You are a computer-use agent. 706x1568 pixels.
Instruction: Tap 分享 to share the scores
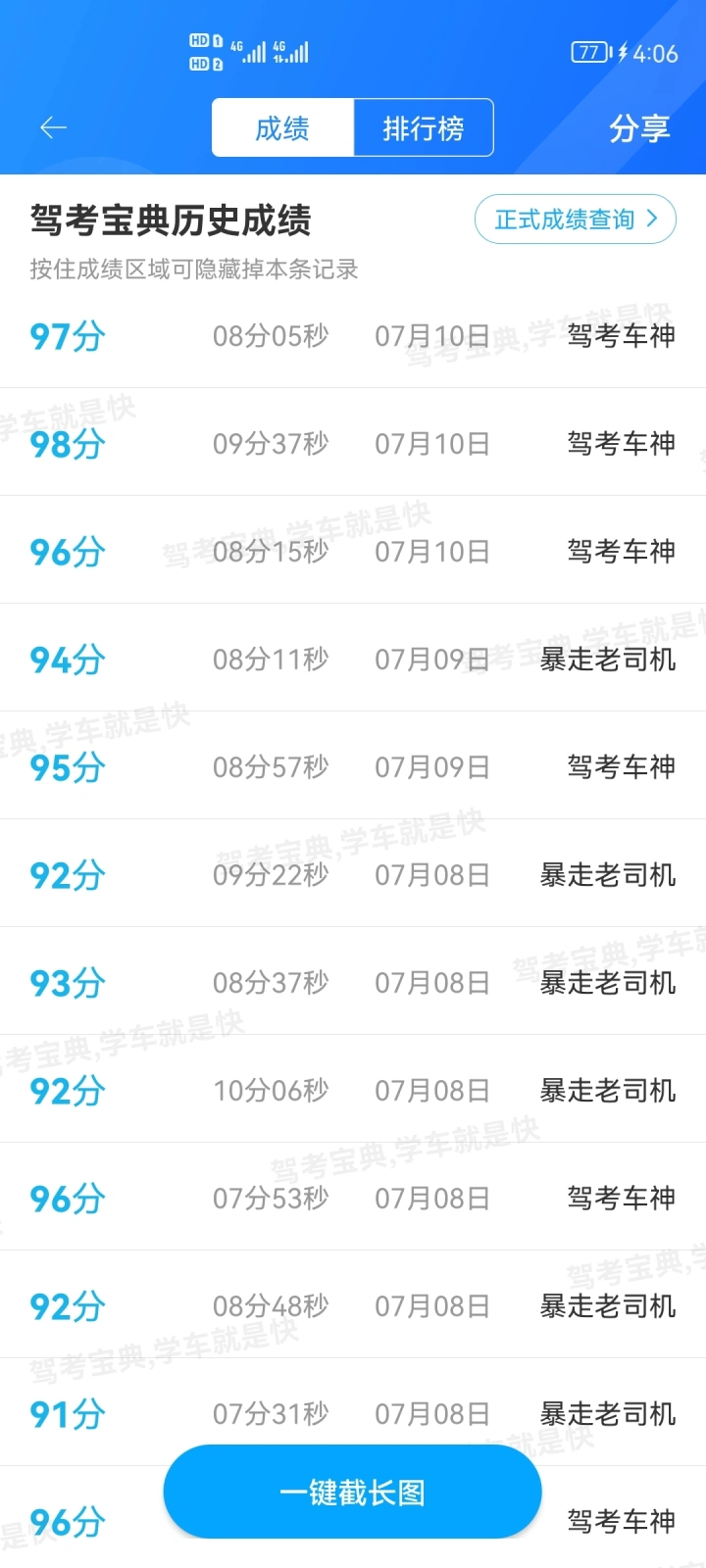[639, 128]
